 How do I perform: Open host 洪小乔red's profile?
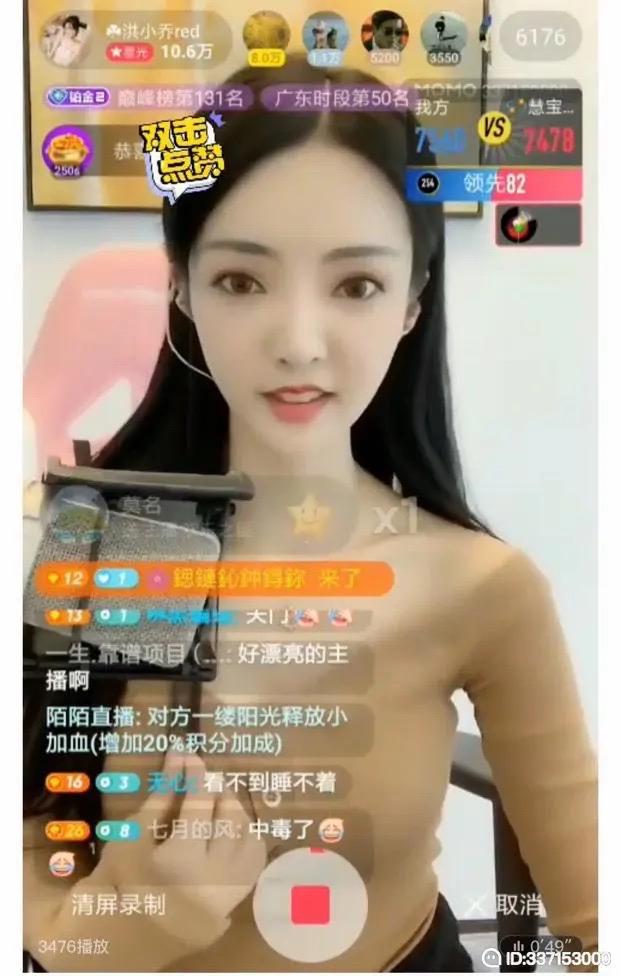pos(64,38)
